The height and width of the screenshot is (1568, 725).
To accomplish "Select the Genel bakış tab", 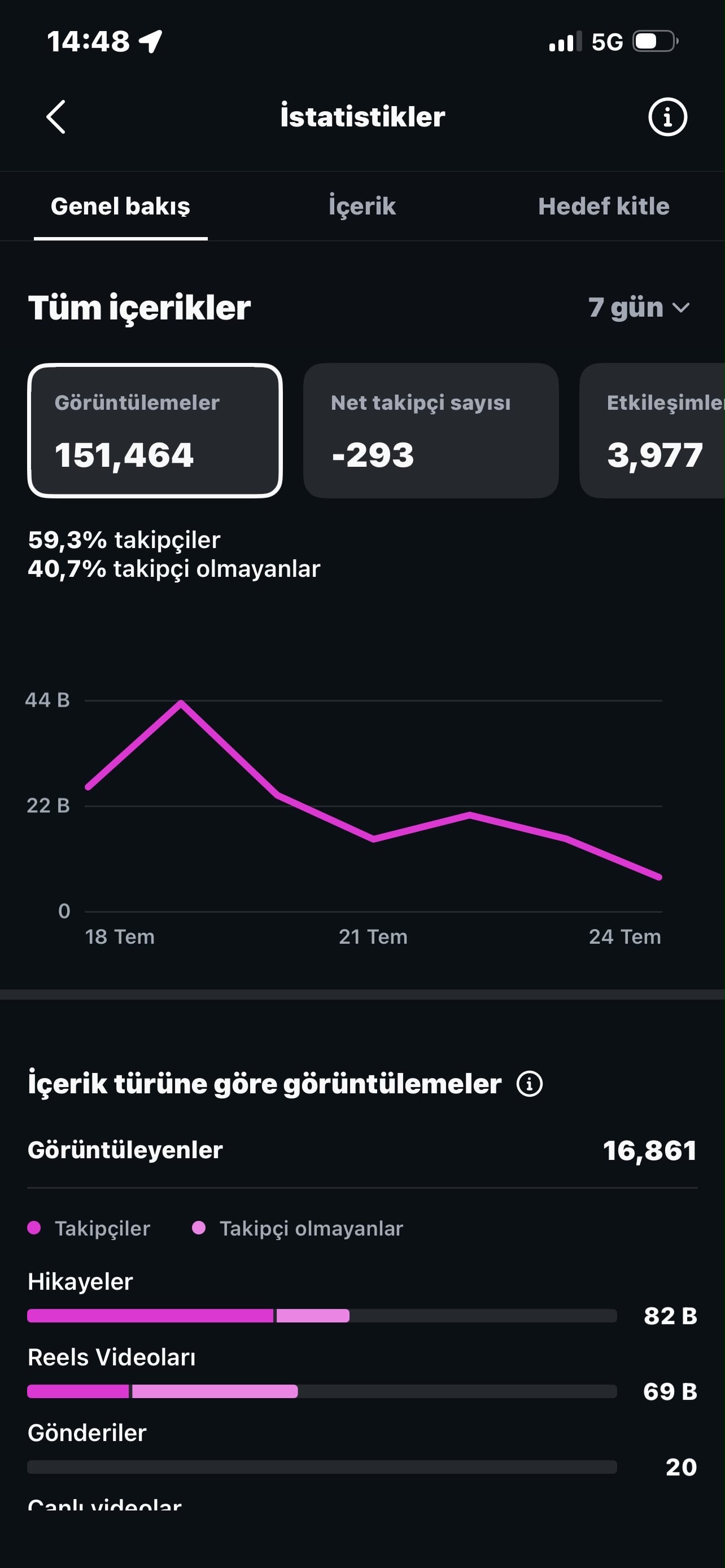I will (120, 207).
